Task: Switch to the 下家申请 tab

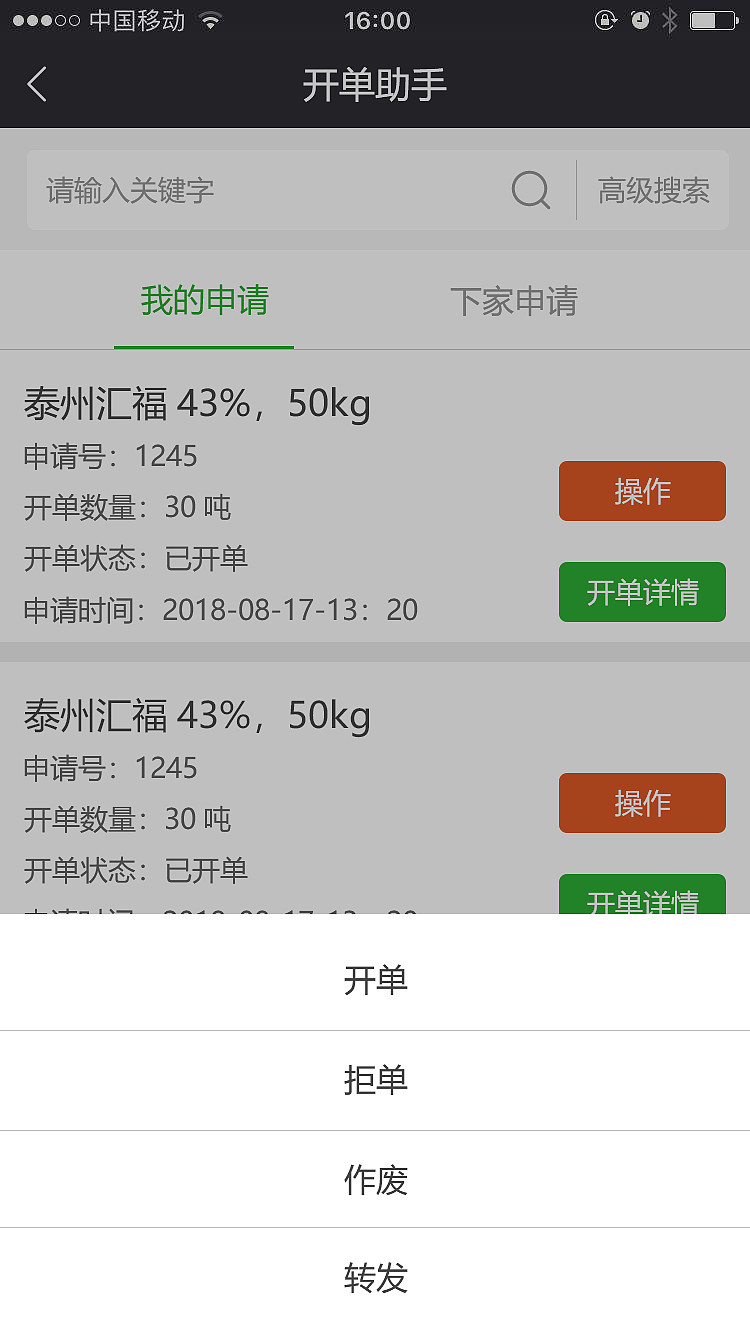Action: tap(514, 302)
